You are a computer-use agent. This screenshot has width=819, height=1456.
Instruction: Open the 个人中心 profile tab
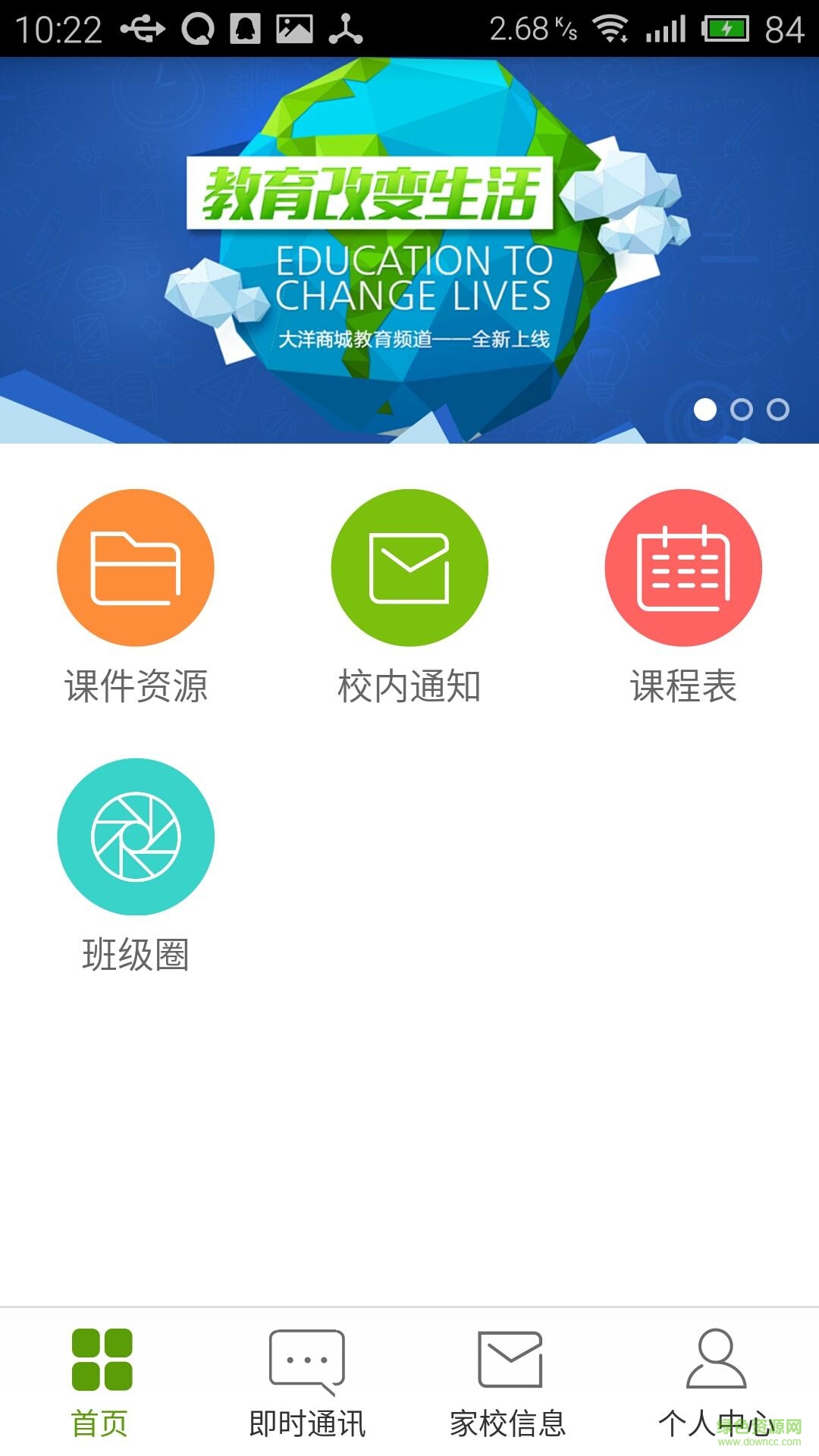pos(715,1382)
